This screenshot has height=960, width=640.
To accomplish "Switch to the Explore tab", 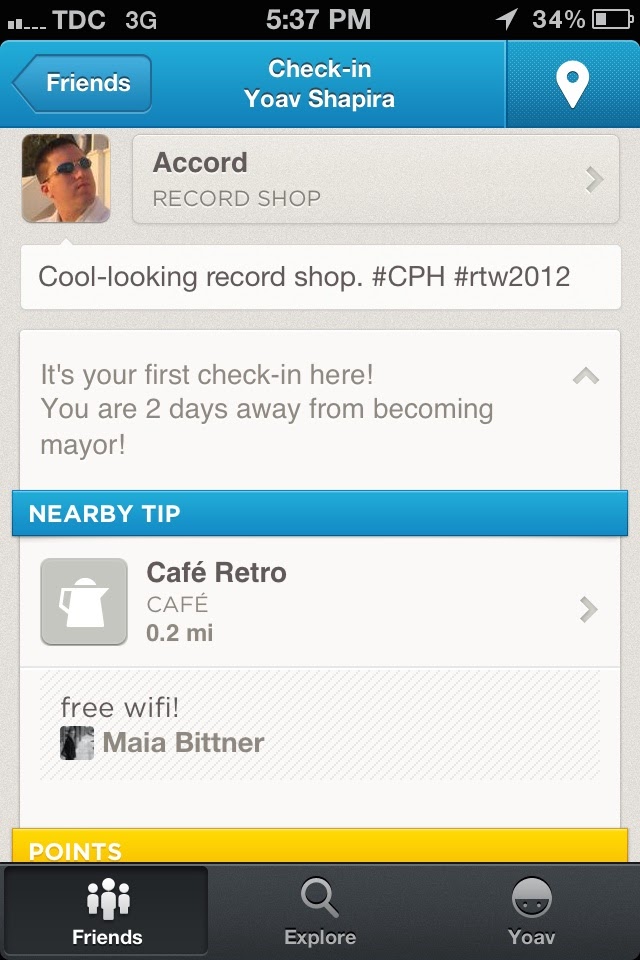I will click(320, 912).
